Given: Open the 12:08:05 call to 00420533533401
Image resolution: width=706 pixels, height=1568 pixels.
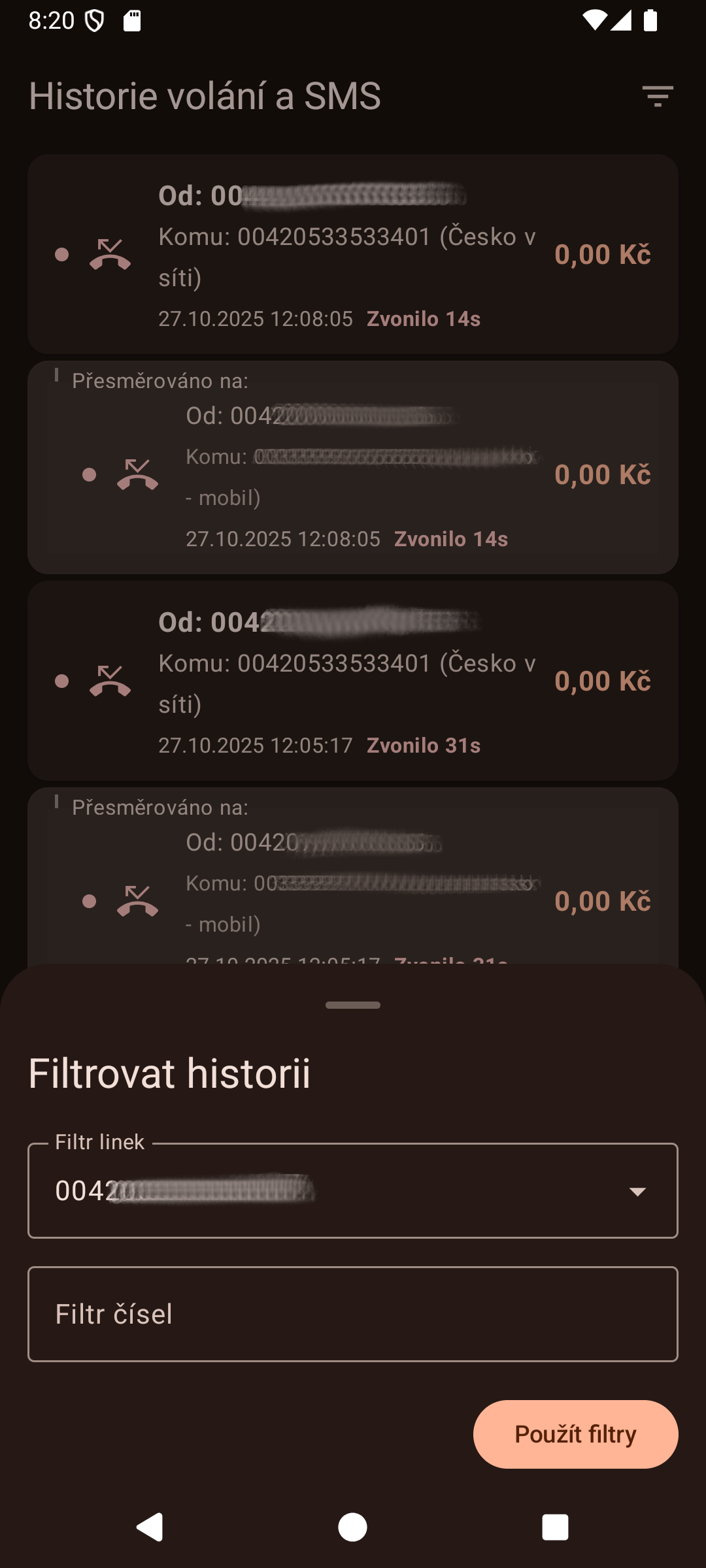Looking at the screenshot, I should coord(353,254).
